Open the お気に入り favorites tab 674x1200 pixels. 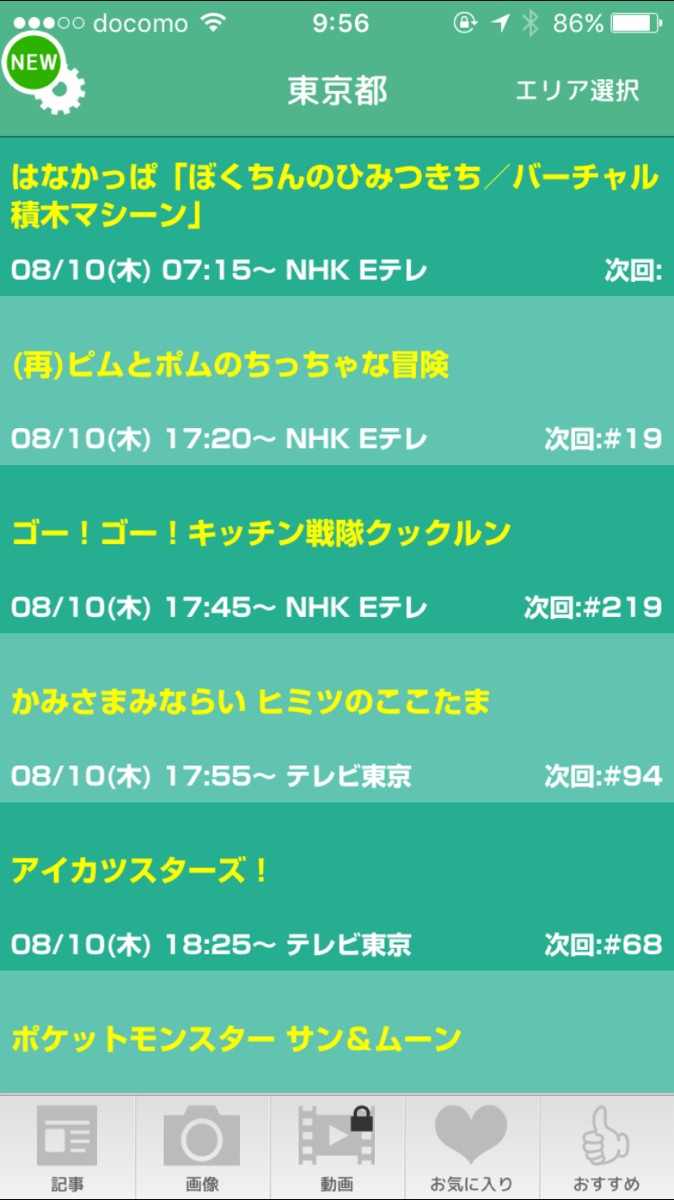pyautogui.click(x=471, y=1148)
